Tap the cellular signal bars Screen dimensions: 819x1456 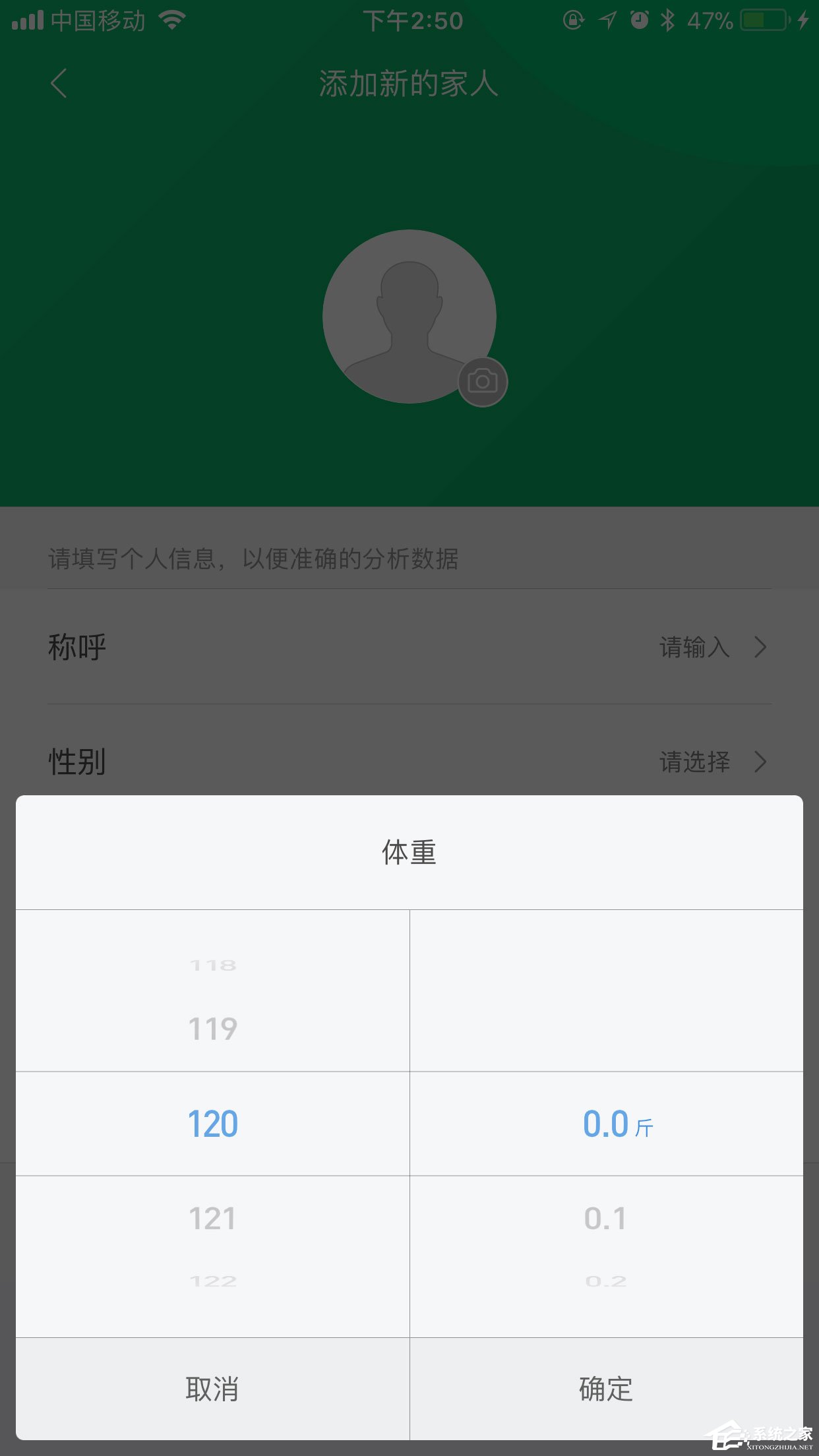[26, 20]
